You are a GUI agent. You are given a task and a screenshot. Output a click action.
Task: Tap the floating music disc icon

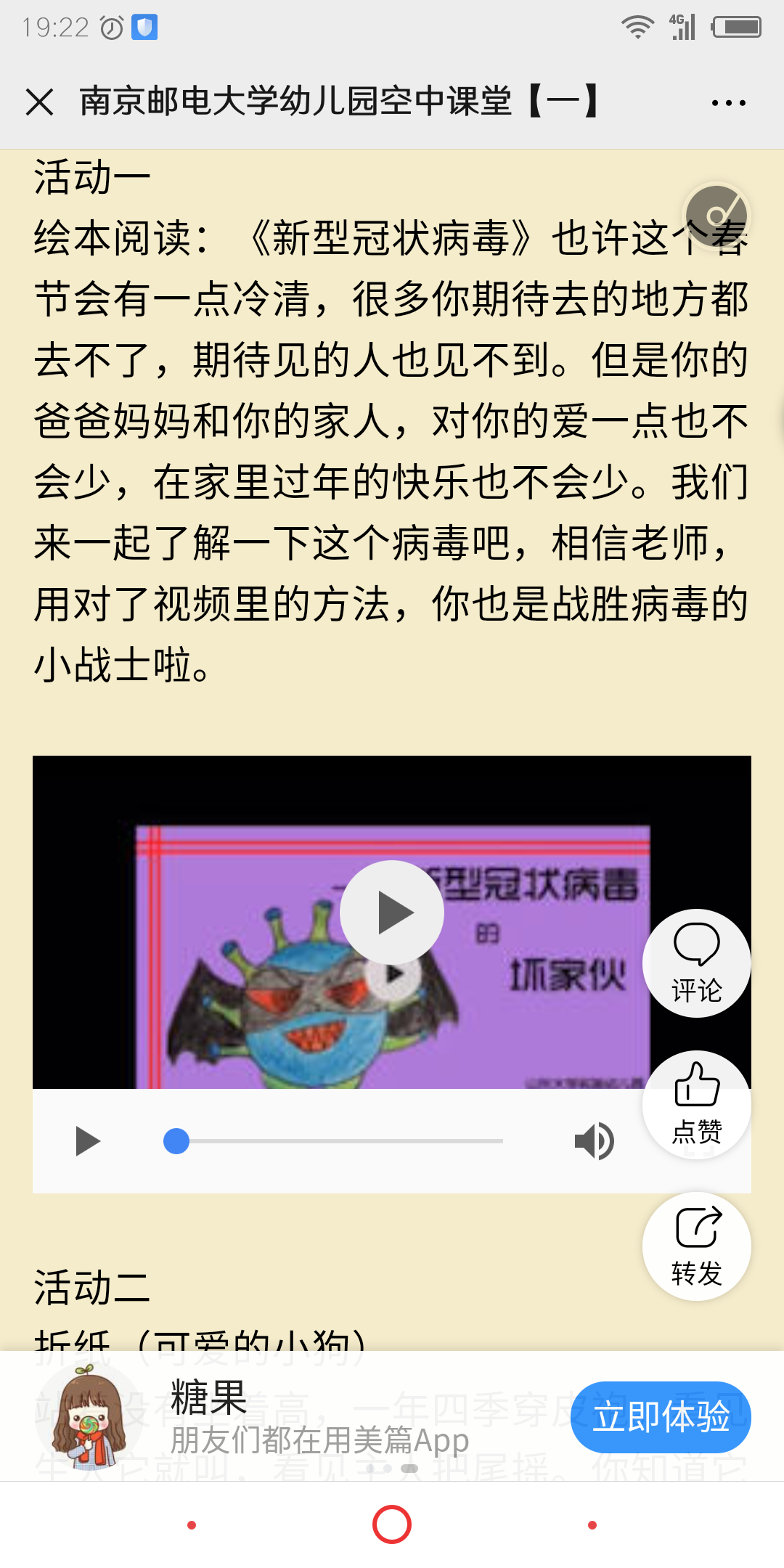[717, 215]
